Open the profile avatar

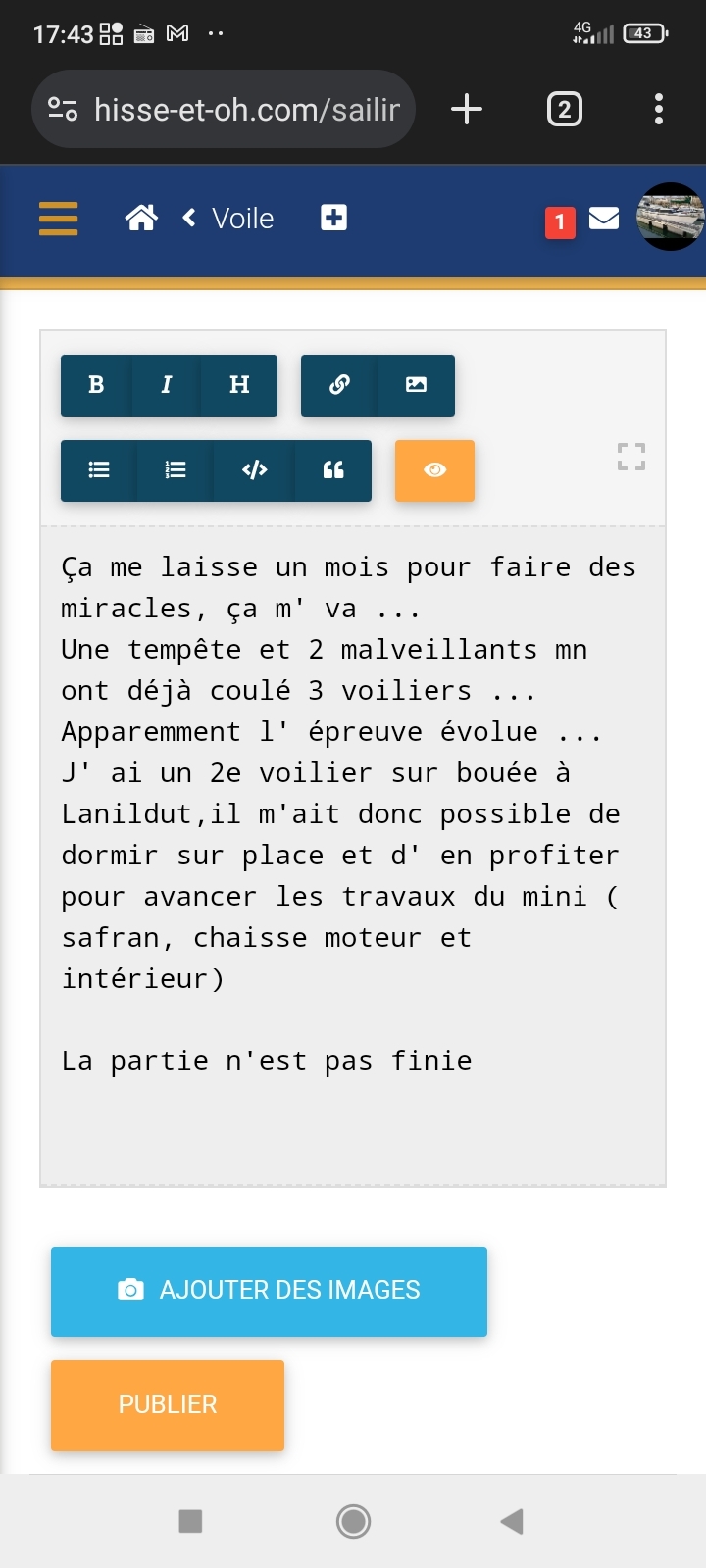click(671, 217)
